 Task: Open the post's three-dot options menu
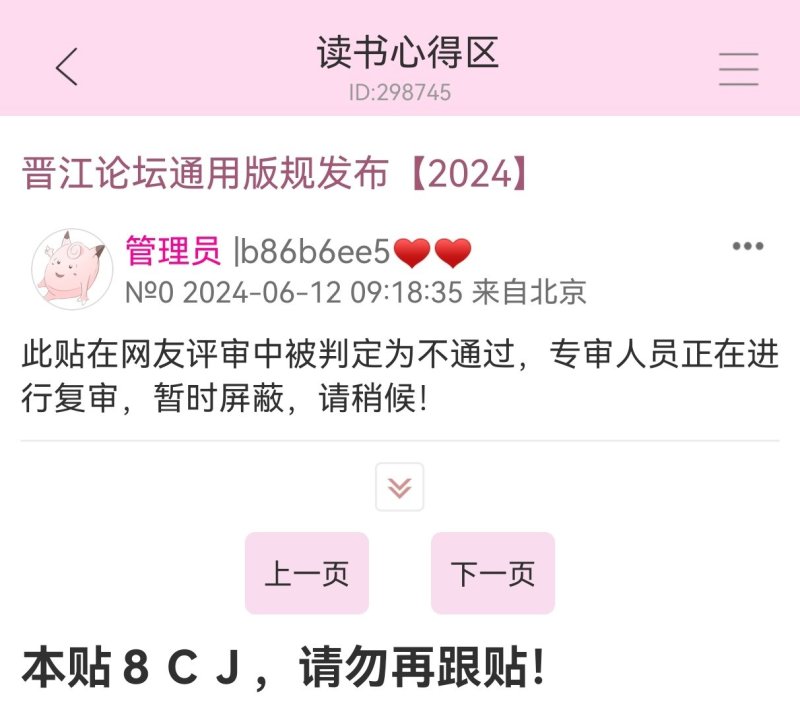[748, 247]
